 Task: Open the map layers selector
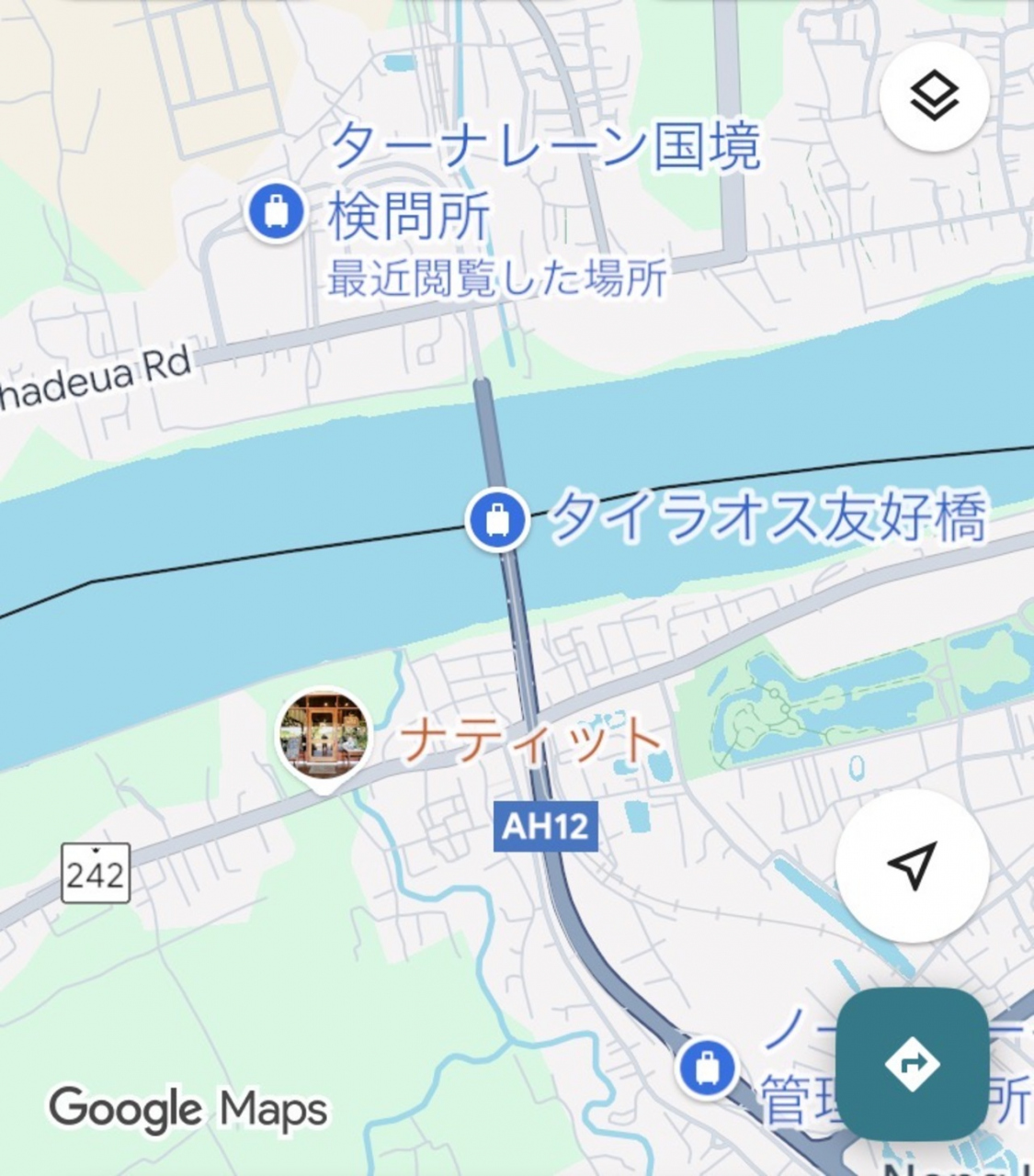[934, 96]
